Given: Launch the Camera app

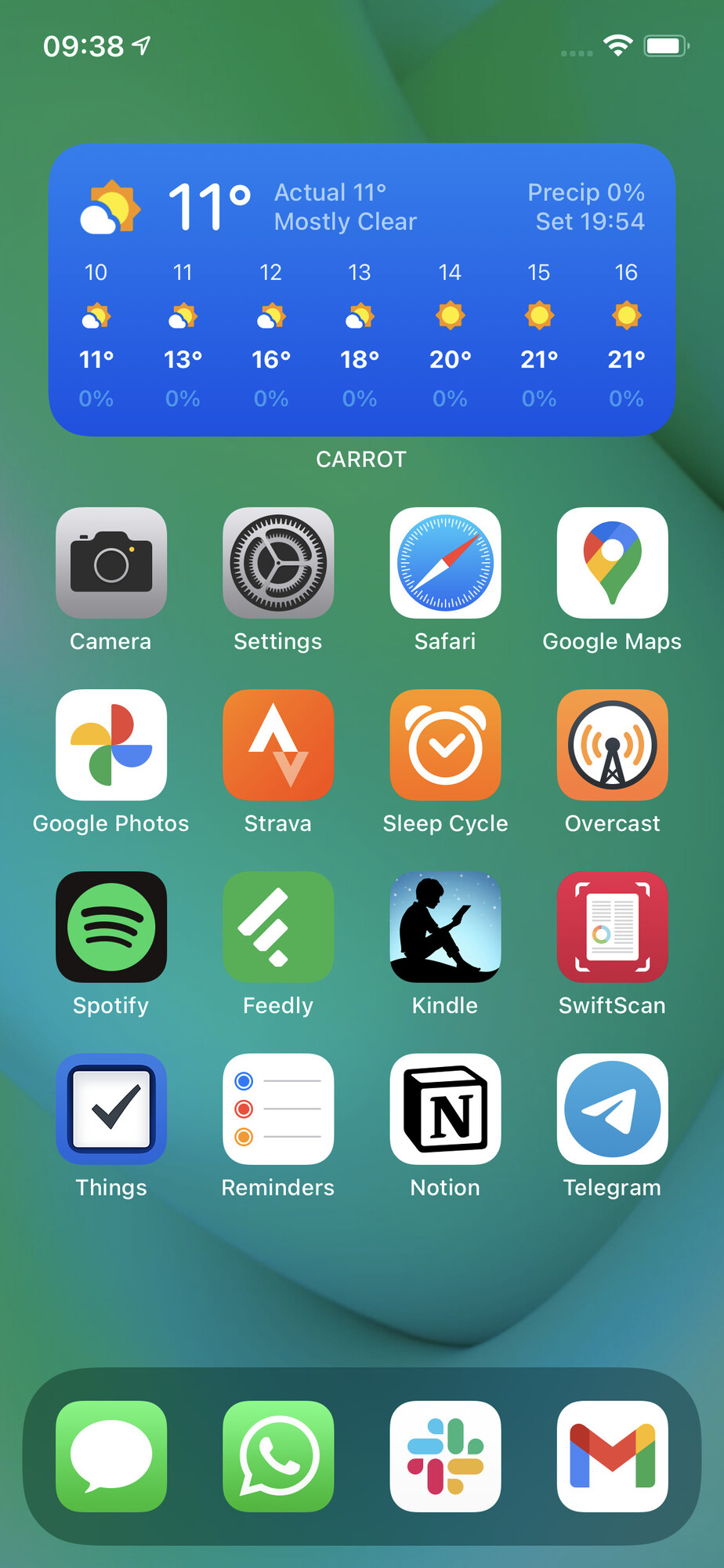Looking at the screenshot, I should (111, 563).
